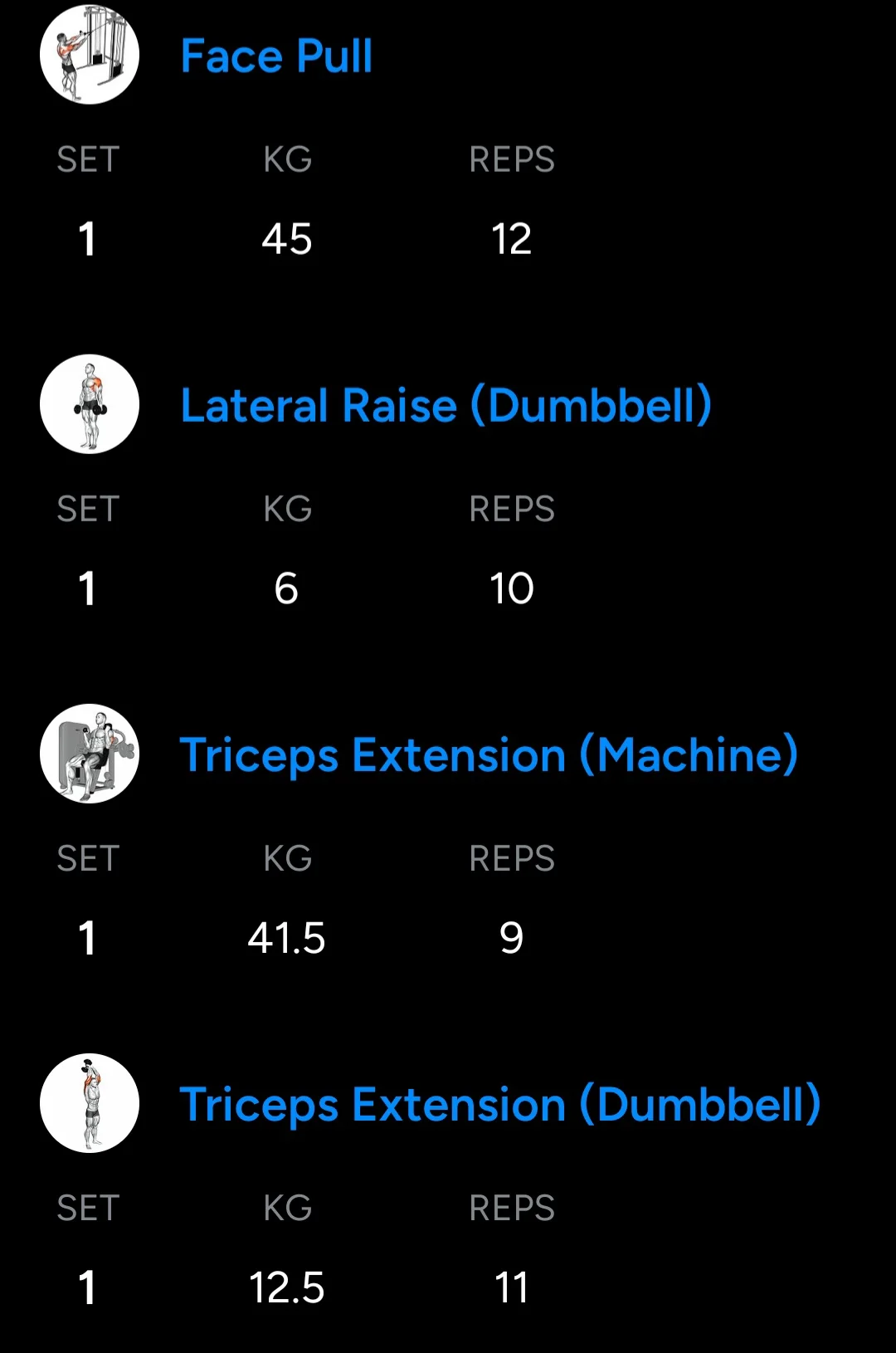Tap the Lateral Raise exercise thumbnail

[x=90, y=404]
